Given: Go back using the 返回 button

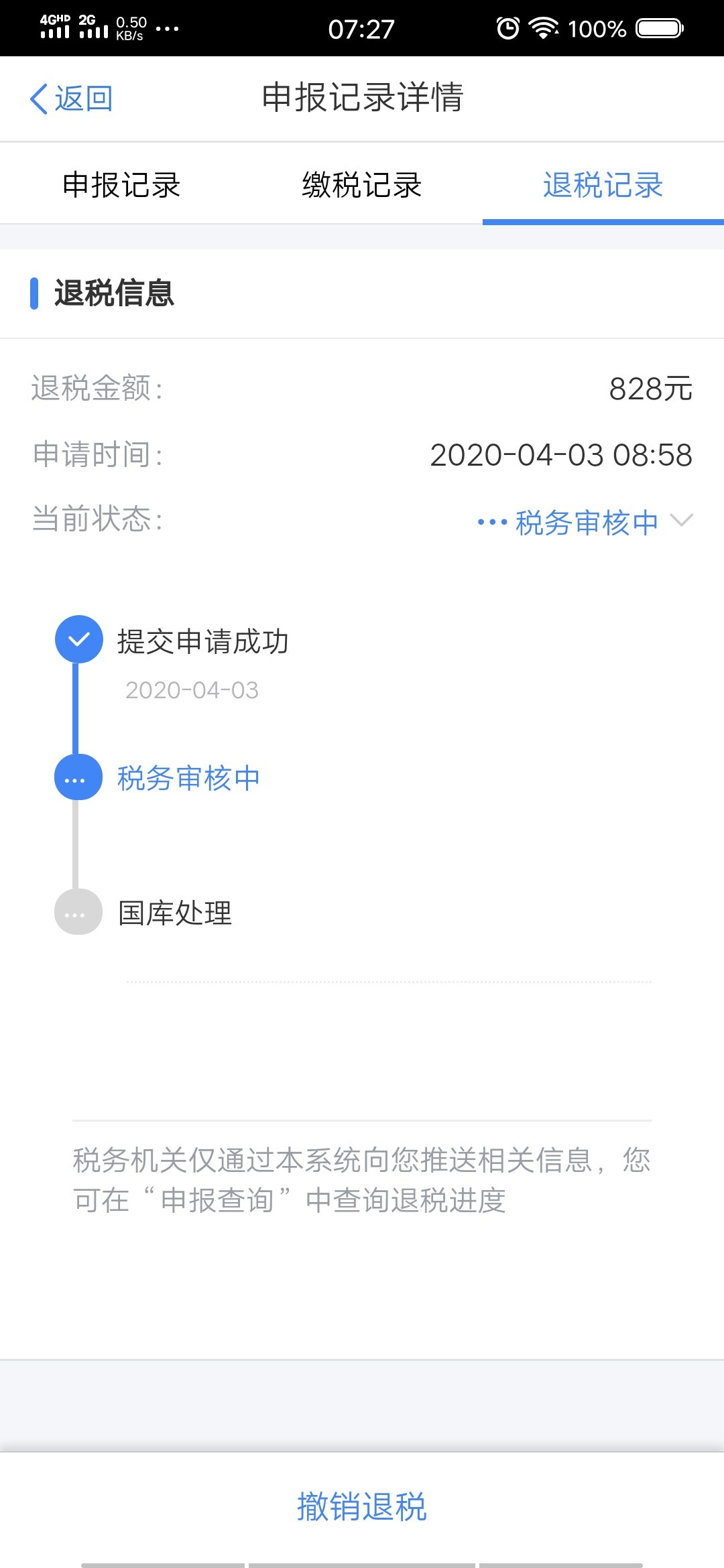Looking at the screenshot, I should point(71,99).
